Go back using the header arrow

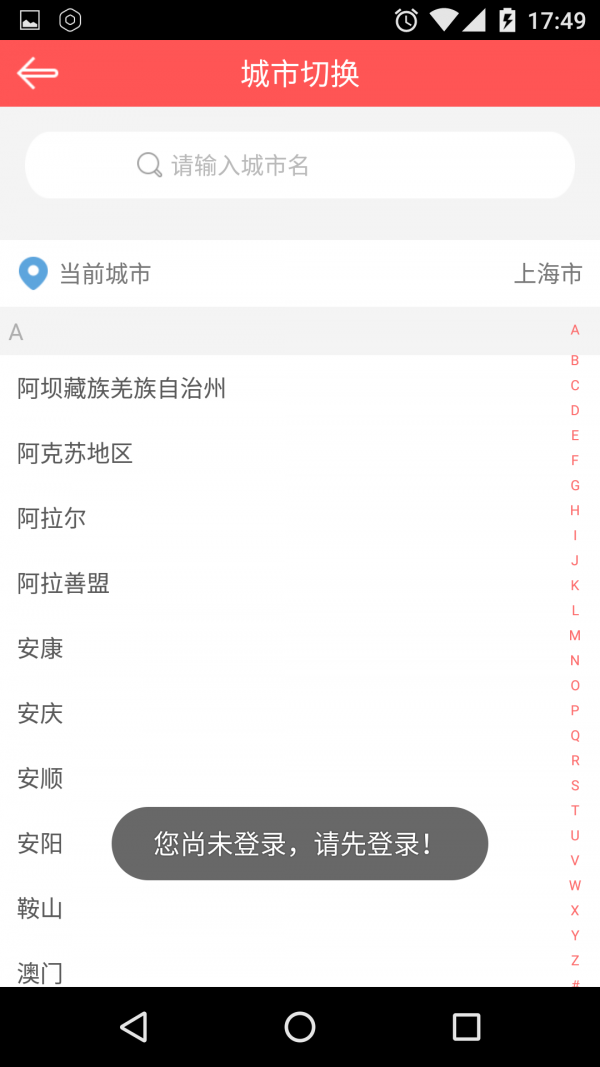tap(38, 73)
